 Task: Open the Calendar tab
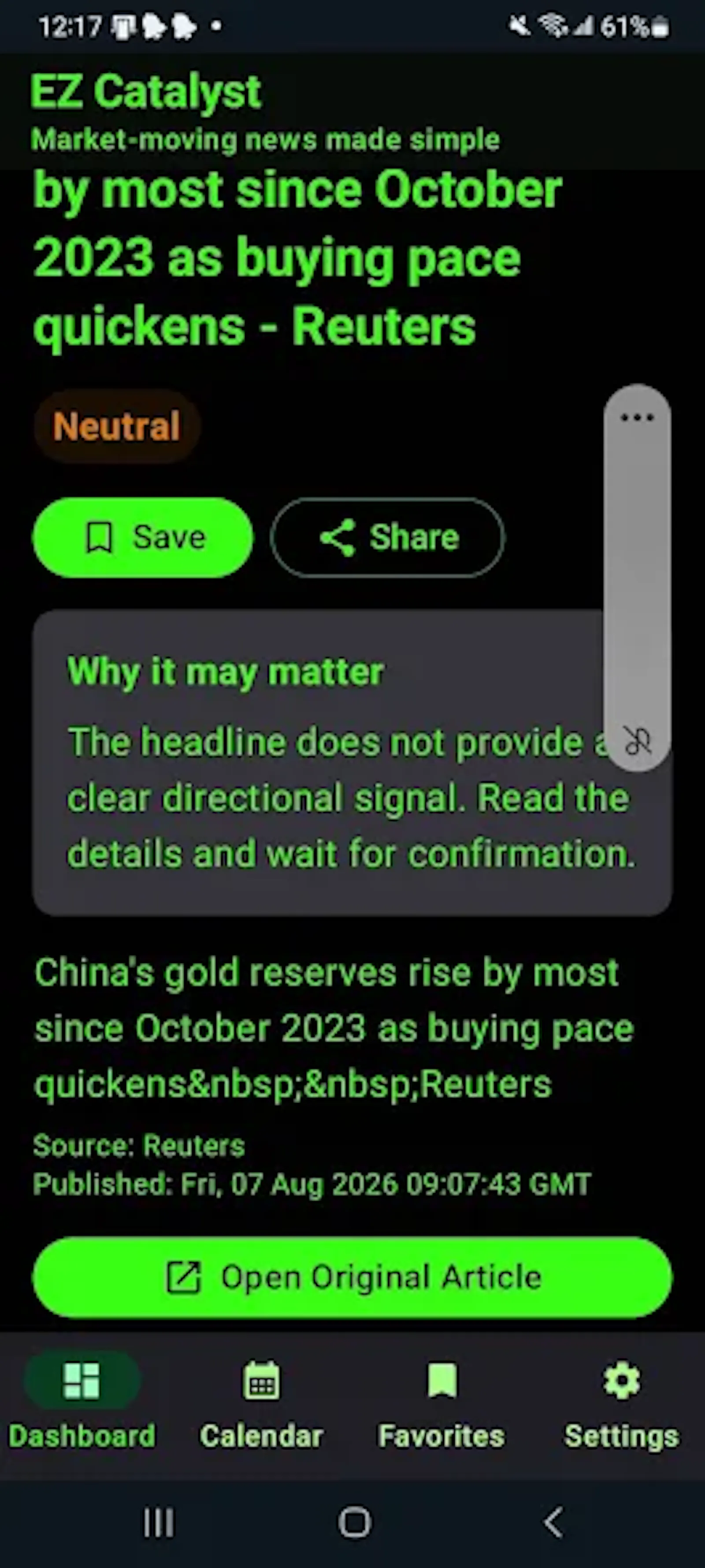(261, 1405)
